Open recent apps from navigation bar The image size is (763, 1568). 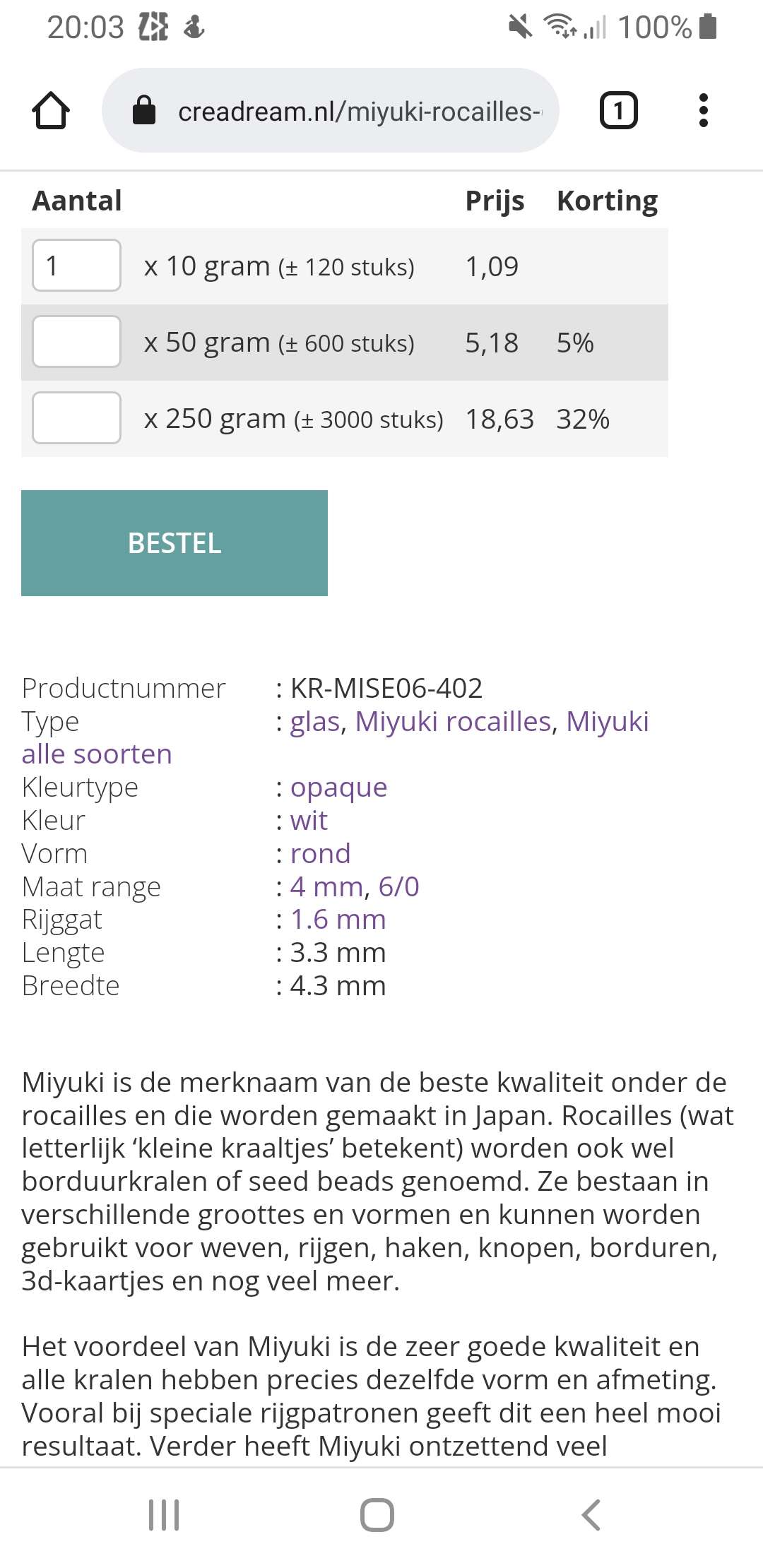point(164,1514)
